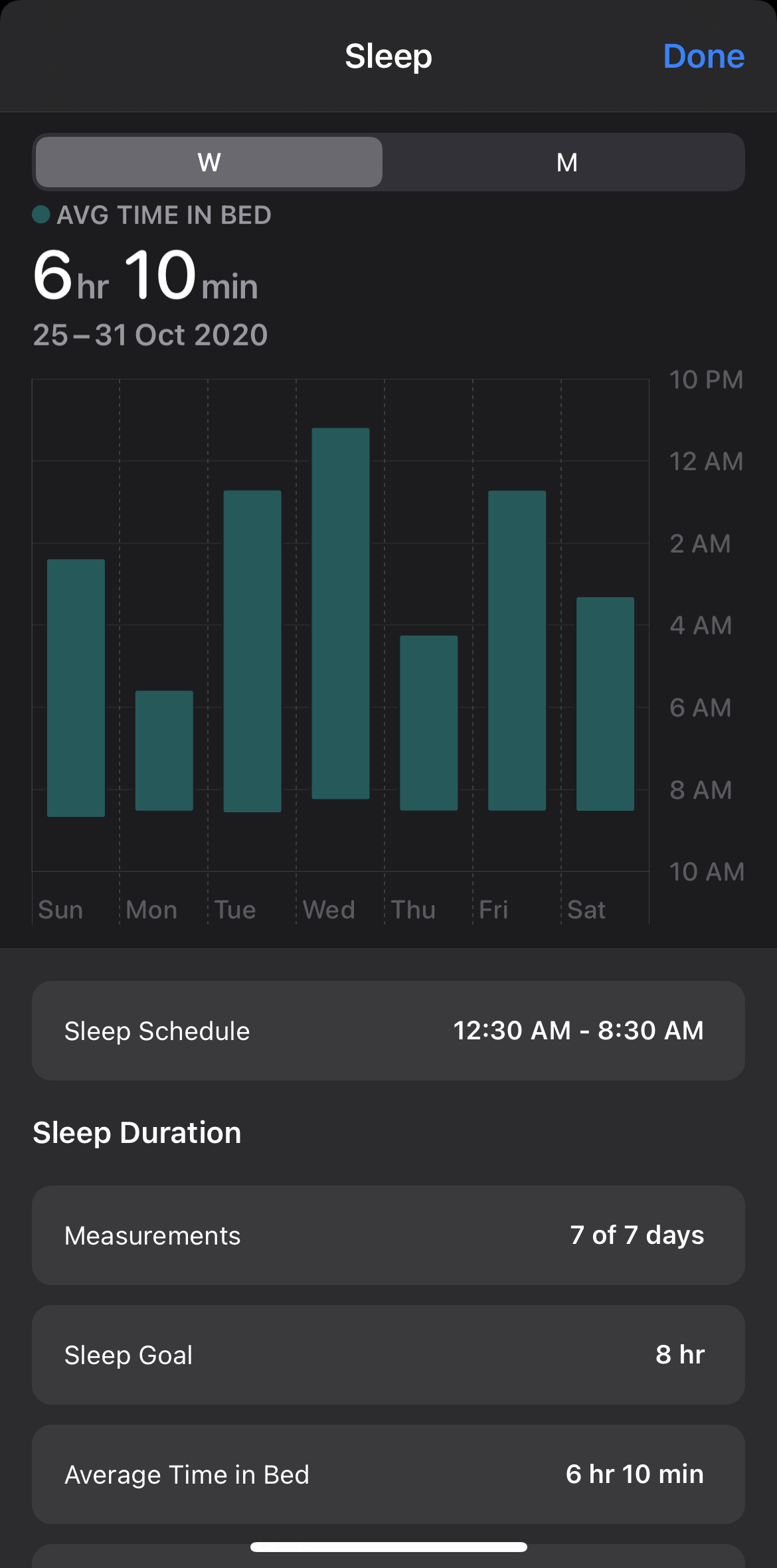Viewport: 777px width, 1568px height.
Task: Select Wednesday's sleep bar in the chart
Action: click(341, 613)
